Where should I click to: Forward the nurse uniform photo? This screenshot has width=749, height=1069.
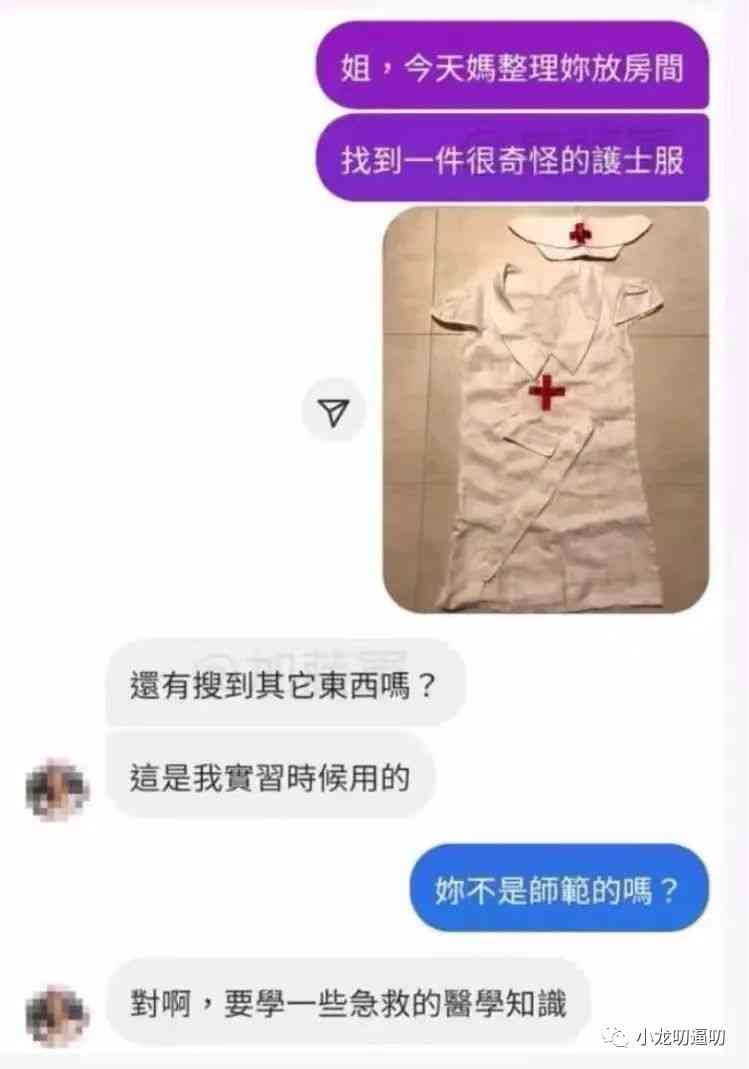pyautogui.click(x=335, y=410)
